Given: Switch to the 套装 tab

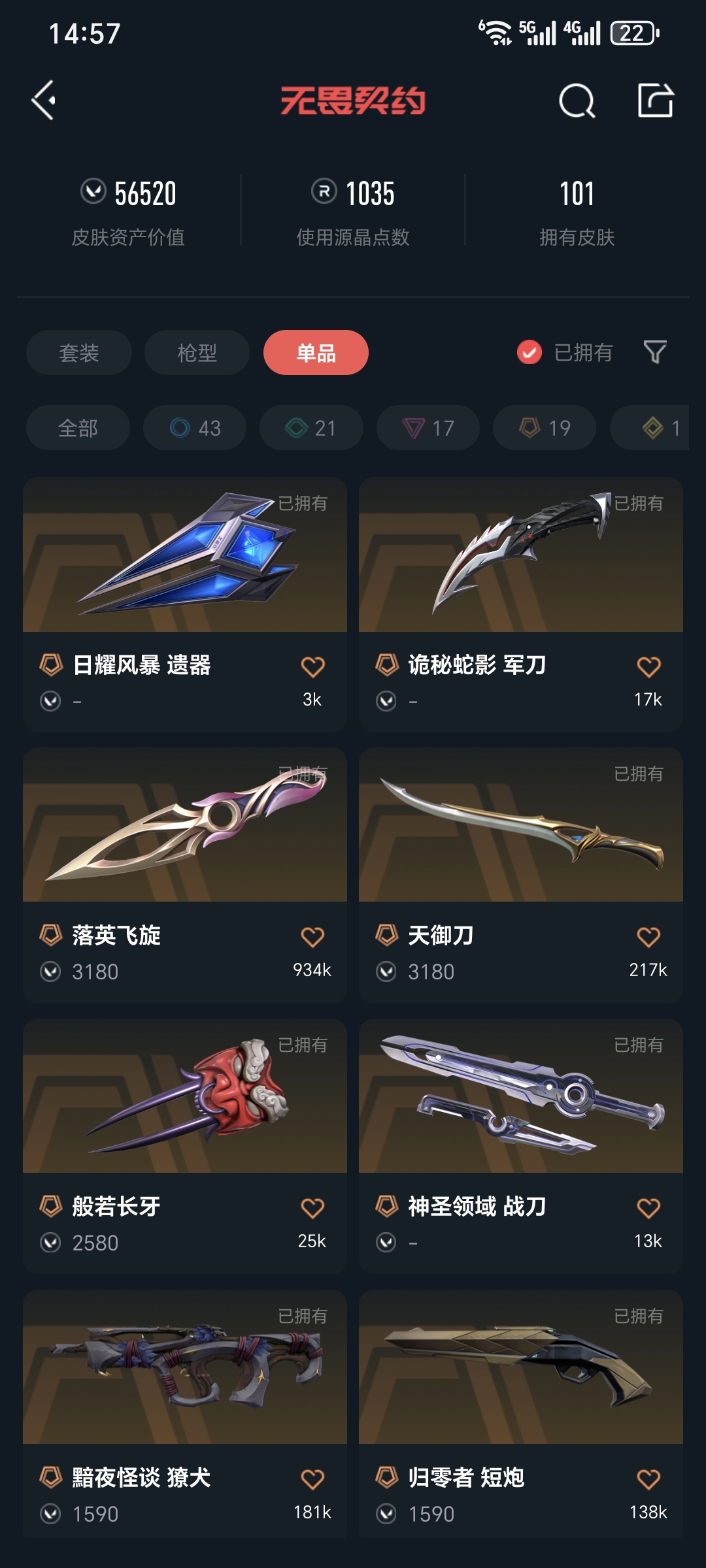Looking at the screenshot, I should coord(79,353).
